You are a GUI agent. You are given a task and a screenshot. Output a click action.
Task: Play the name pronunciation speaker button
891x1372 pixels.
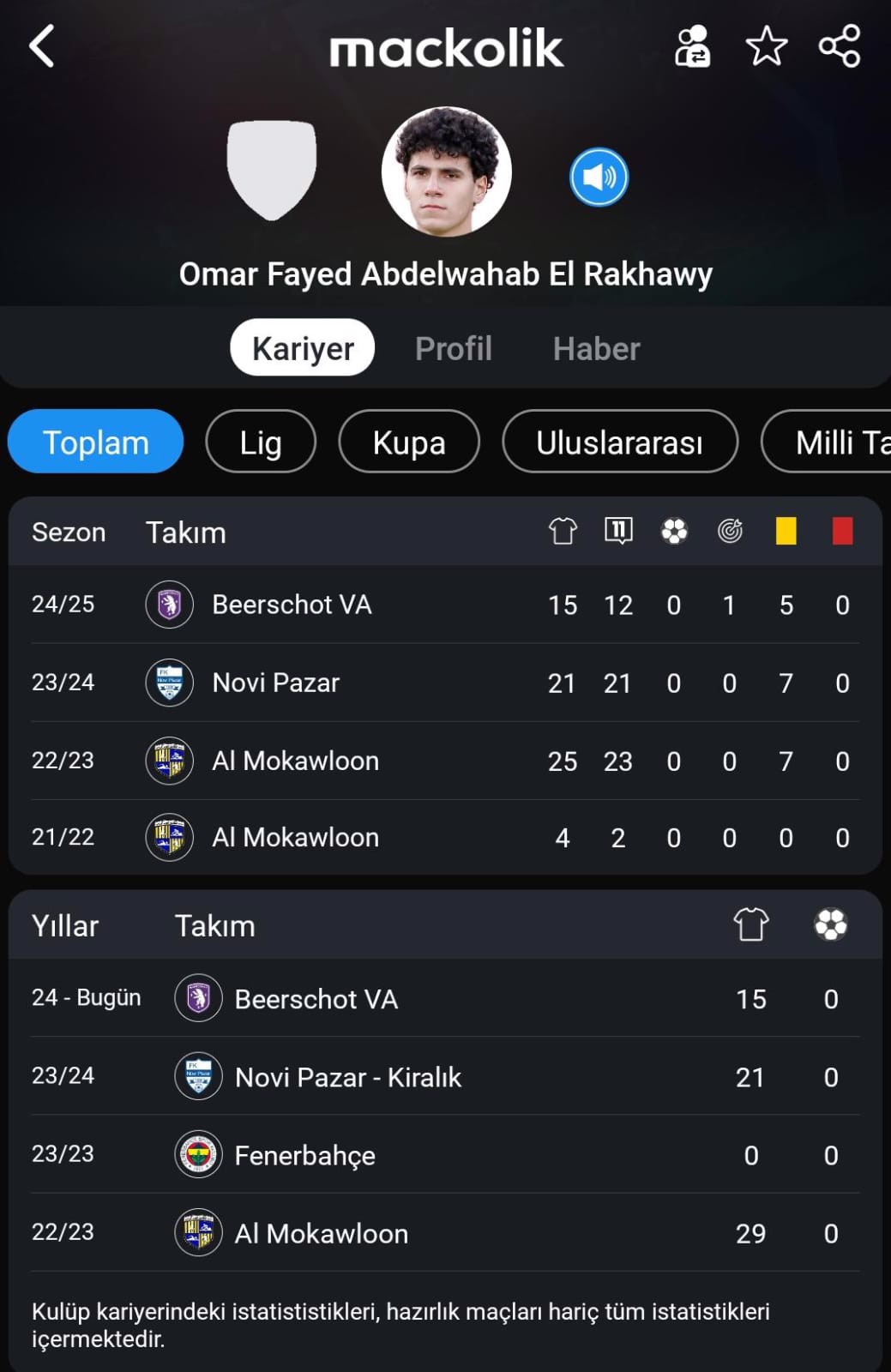[599, 178]
